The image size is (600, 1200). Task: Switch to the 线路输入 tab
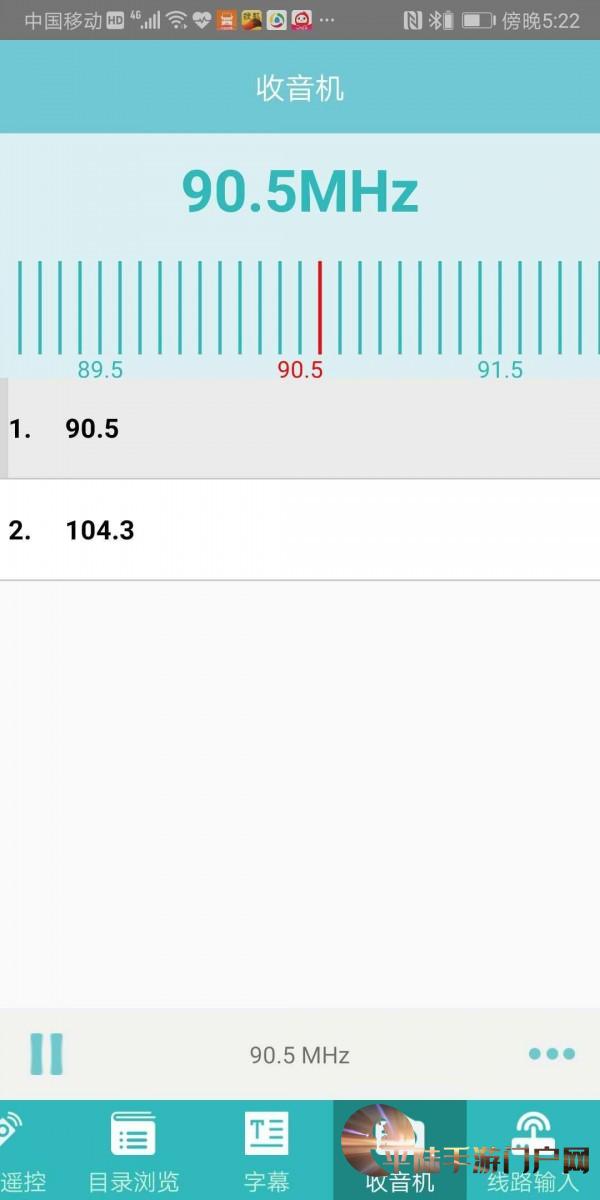point(533,1150)
